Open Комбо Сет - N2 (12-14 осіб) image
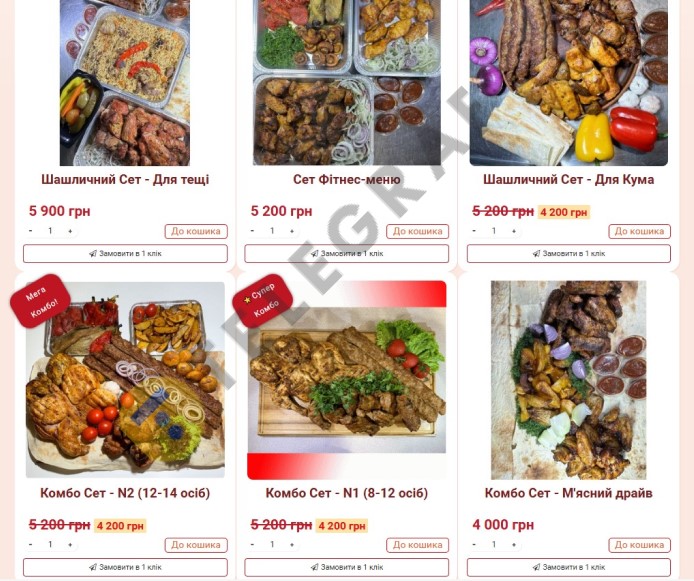The width and height of the screenshot is (694, 581). tap(125, 380)
